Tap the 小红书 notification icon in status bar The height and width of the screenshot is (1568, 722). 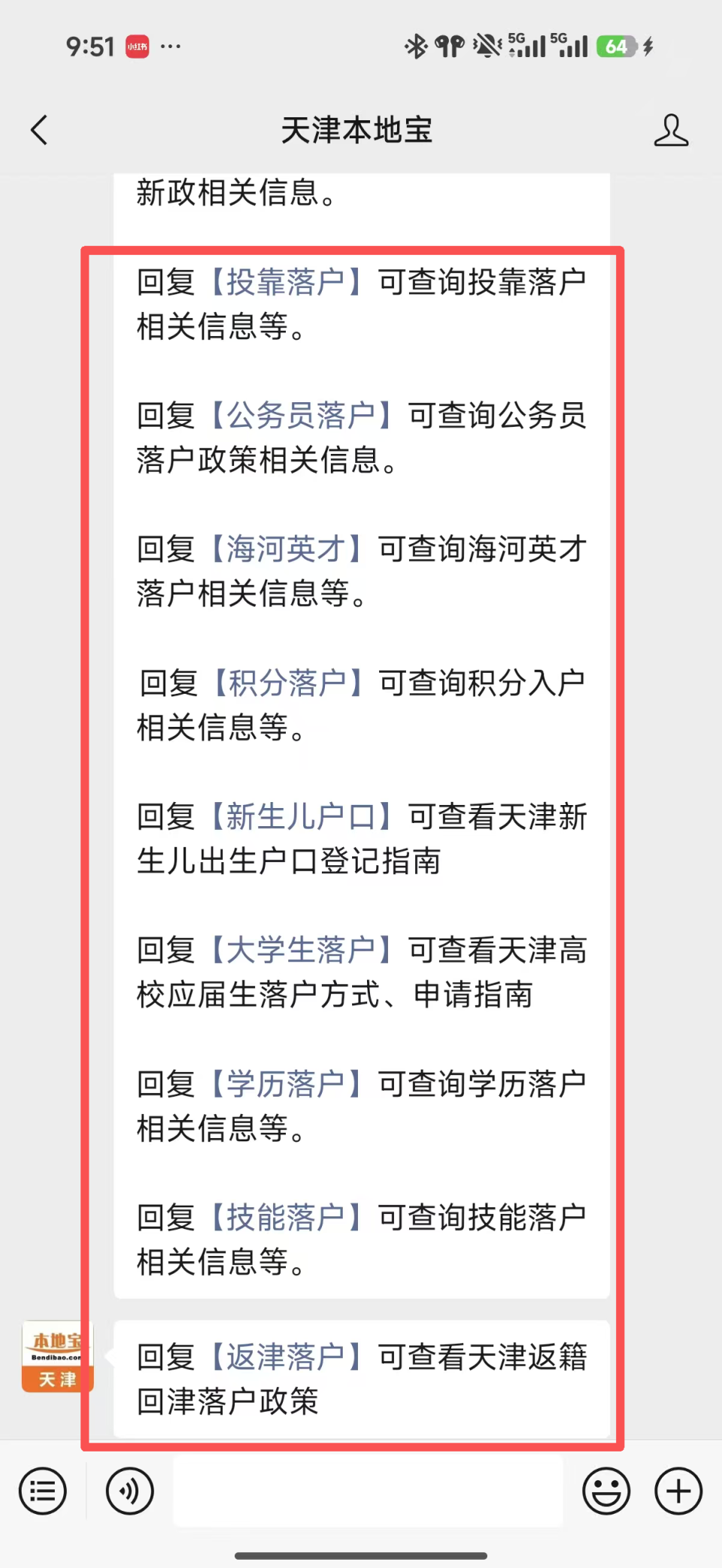(137, 46)
